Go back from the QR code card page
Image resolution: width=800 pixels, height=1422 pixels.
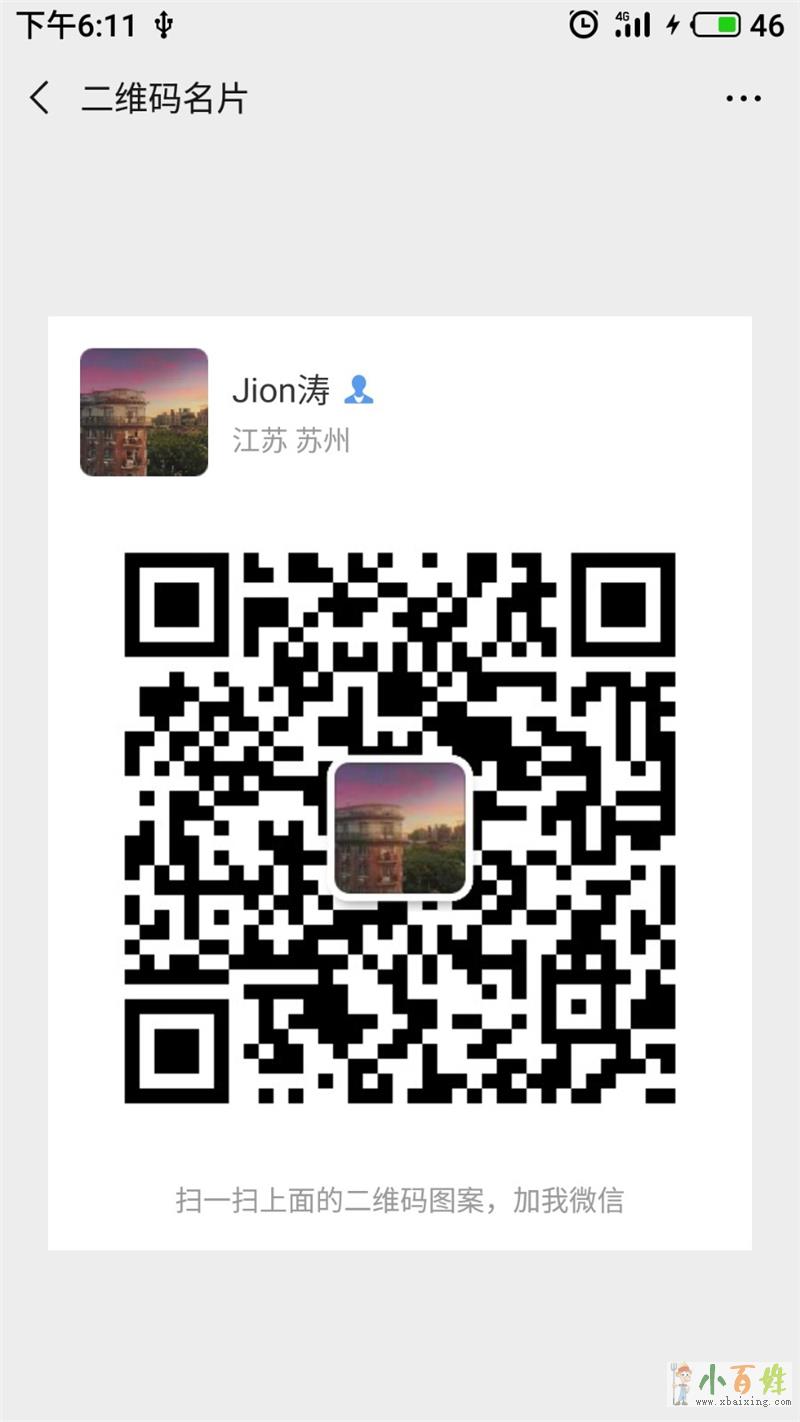40,98
